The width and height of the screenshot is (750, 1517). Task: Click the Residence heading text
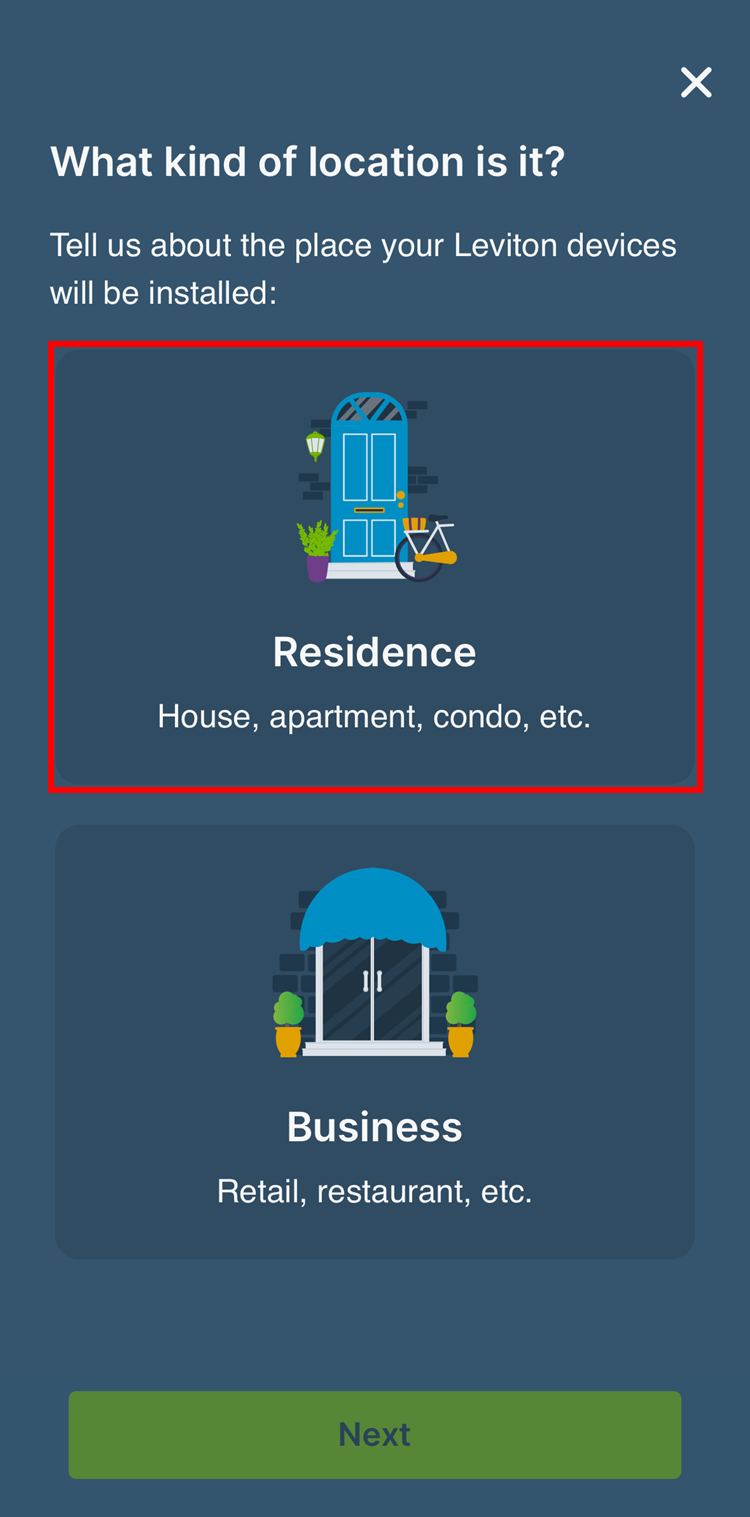(x=374, y=651)
